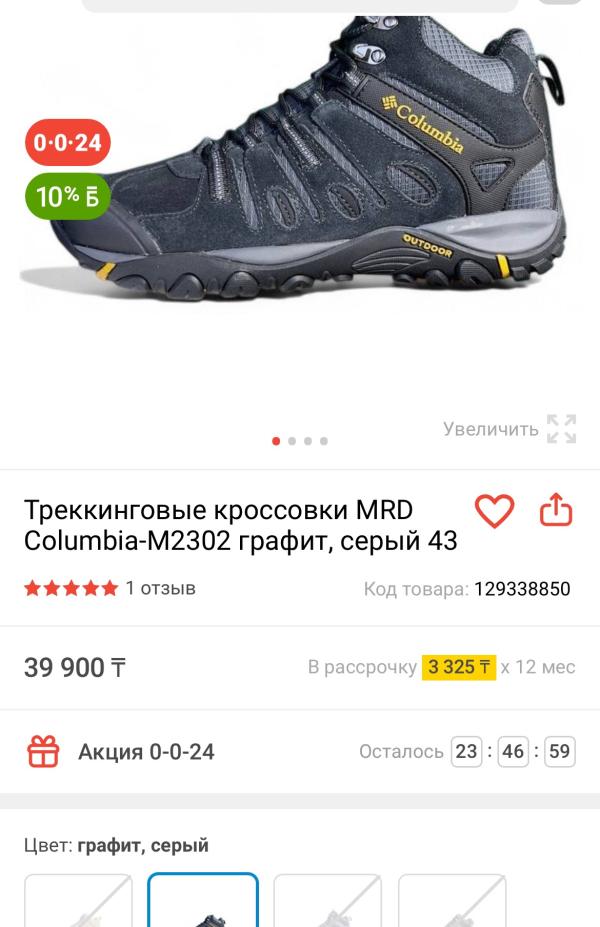600x927 pixels.
Task: Share this product
Action: [556, 512]
